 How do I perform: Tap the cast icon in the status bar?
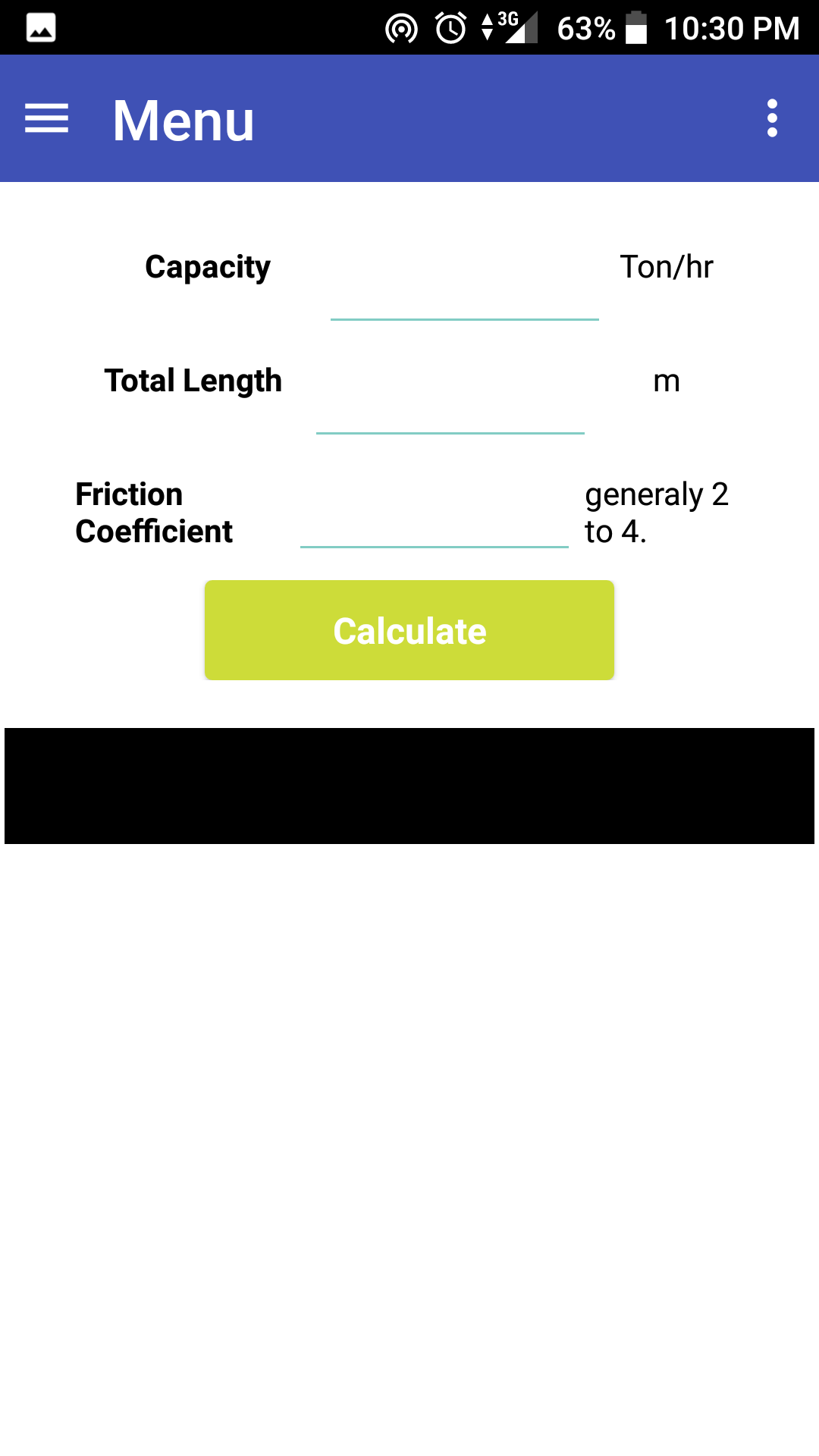(x=401, y=27)
